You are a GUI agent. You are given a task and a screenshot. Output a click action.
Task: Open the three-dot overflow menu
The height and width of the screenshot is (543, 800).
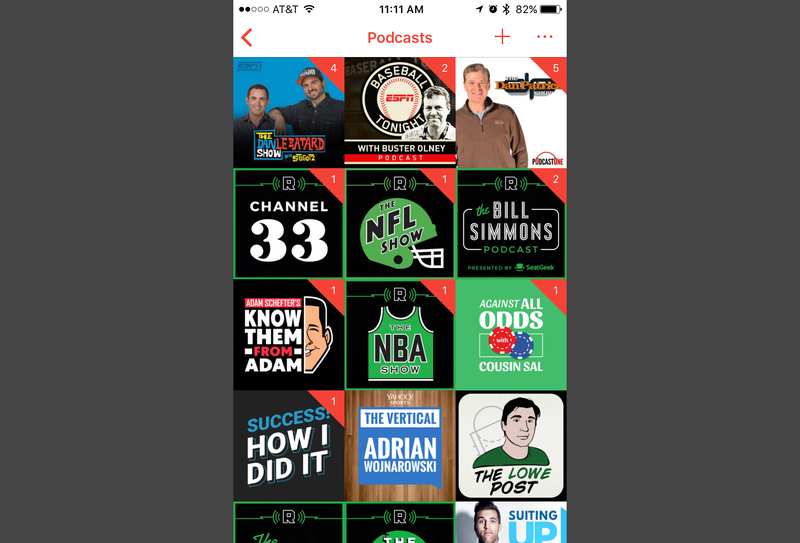point(544,37)
